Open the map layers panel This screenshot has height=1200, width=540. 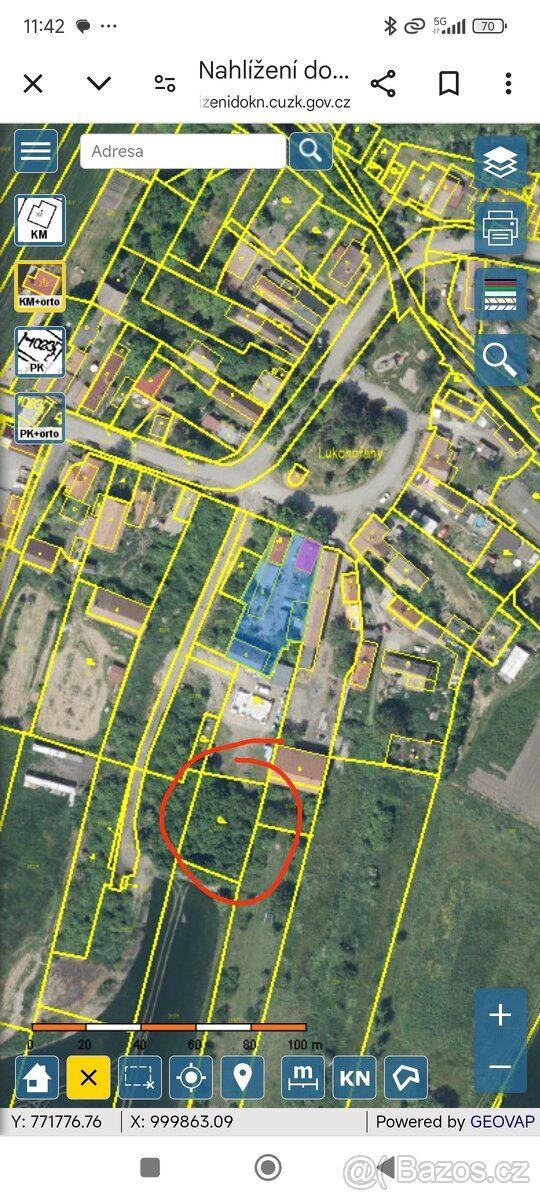pos(500,162)
